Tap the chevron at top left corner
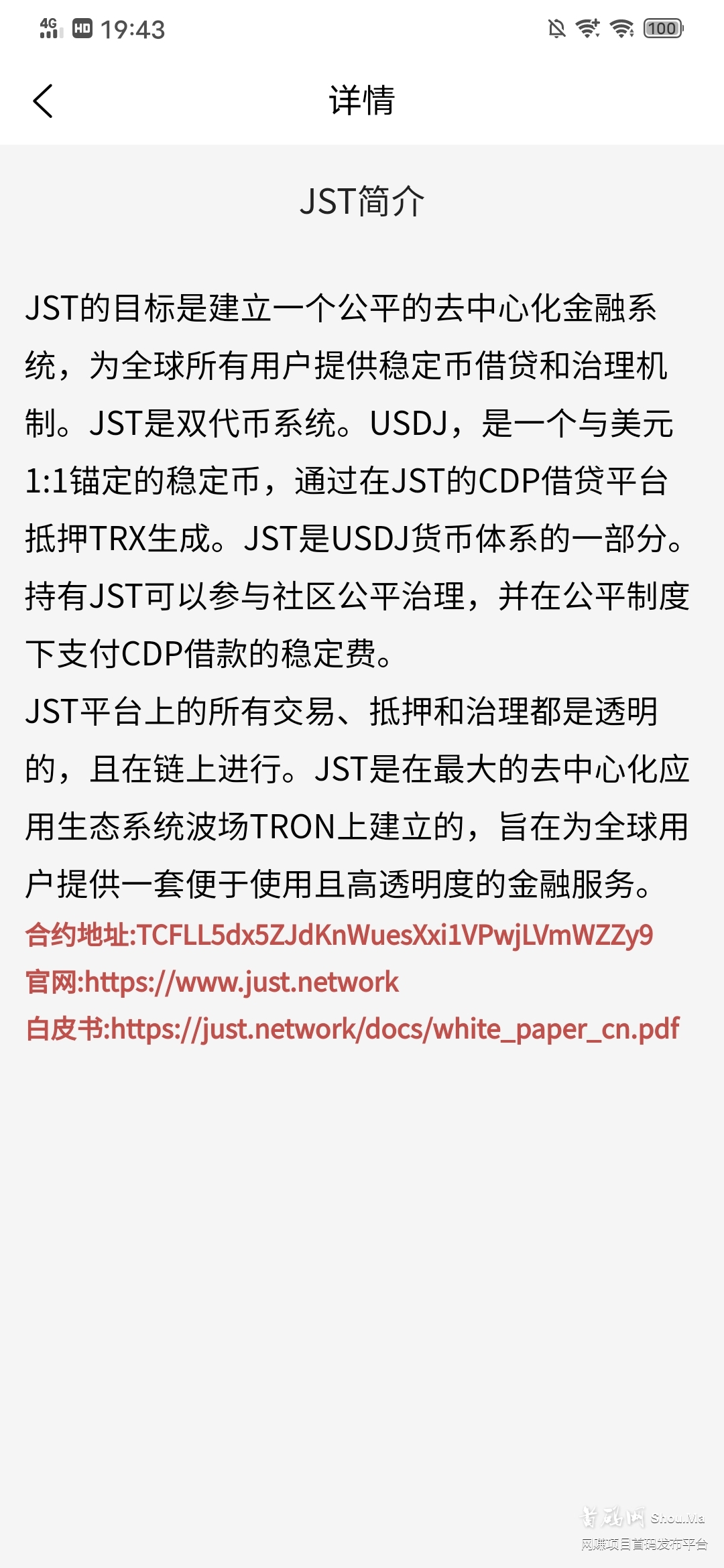This screenshot has height=1568, width=724. (x=43, y=102)
